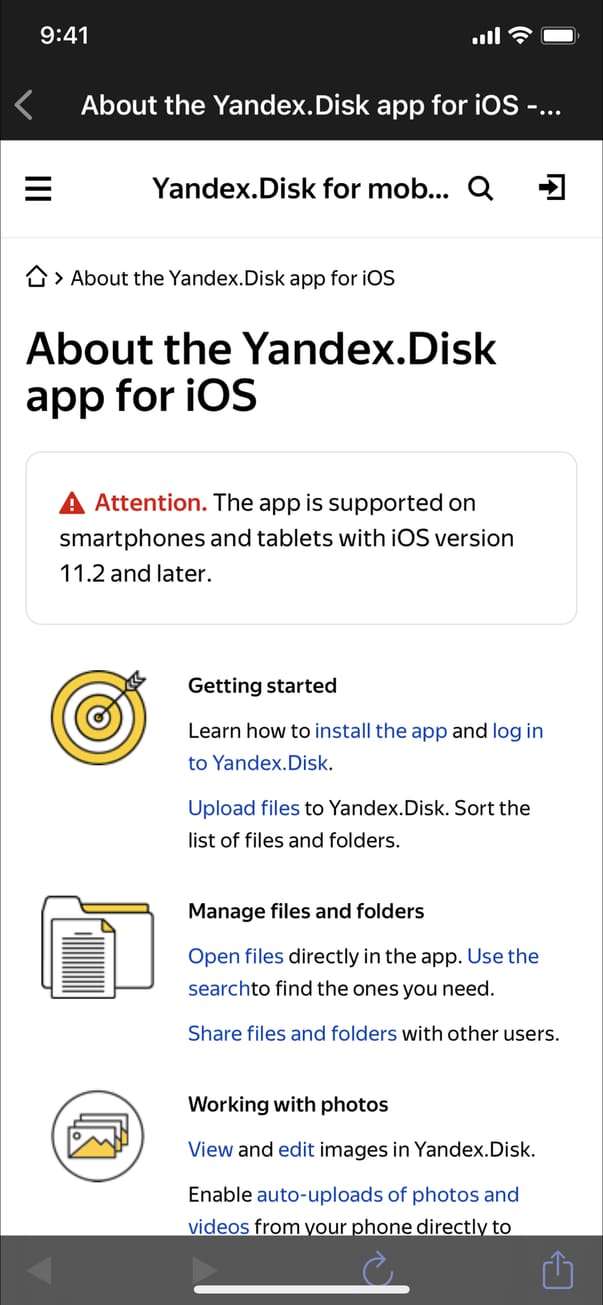Reload the page

pyautogui.click(x=377, y=1271)
